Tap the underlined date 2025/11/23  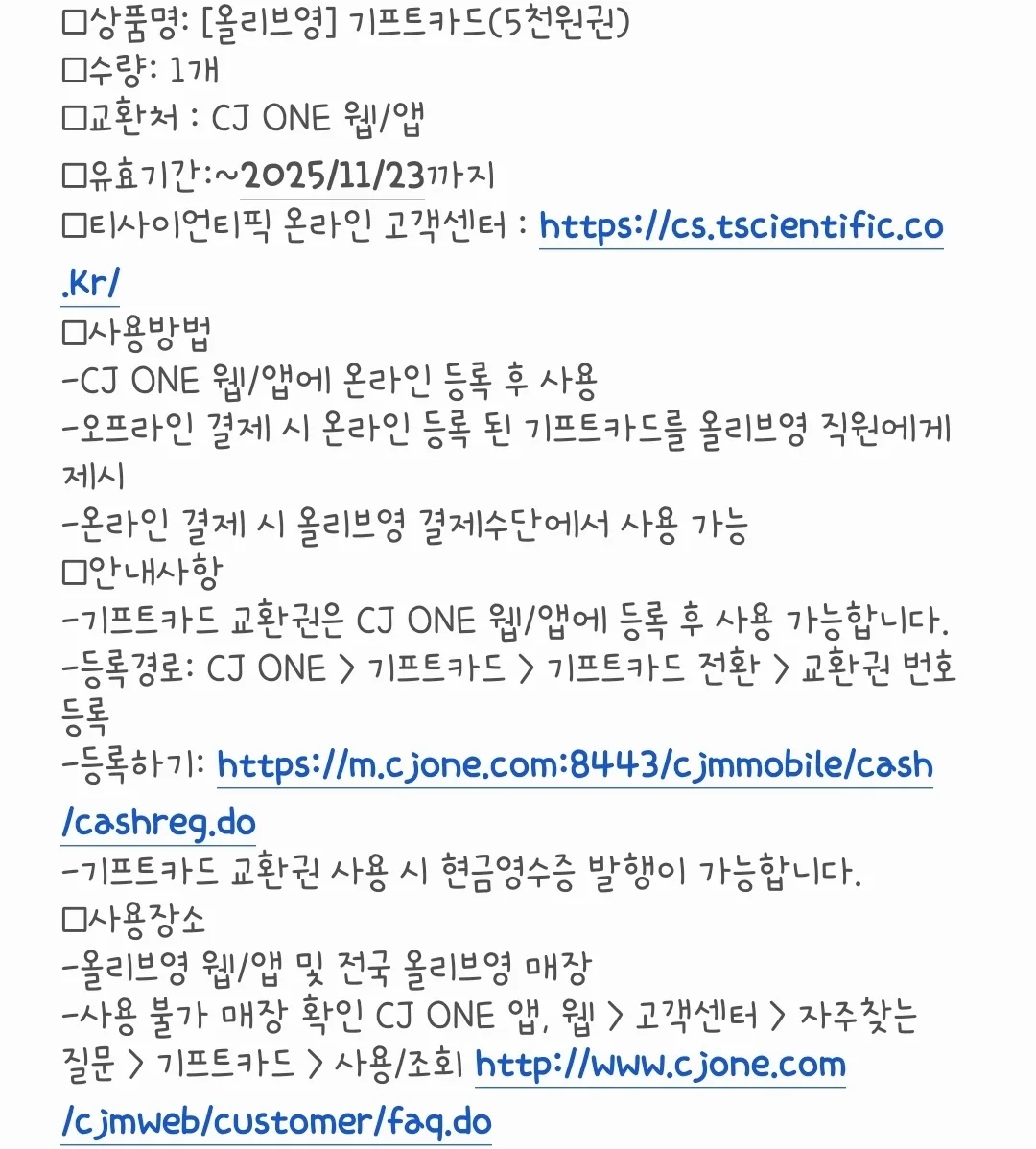click(x=332, y=176)
